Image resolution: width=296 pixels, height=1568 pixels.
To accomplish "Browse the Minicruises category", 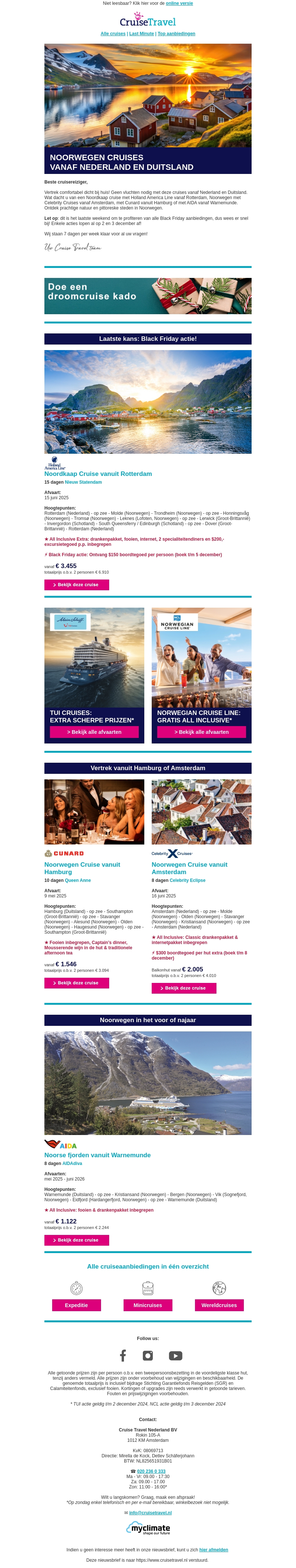I will point(148,1305).
